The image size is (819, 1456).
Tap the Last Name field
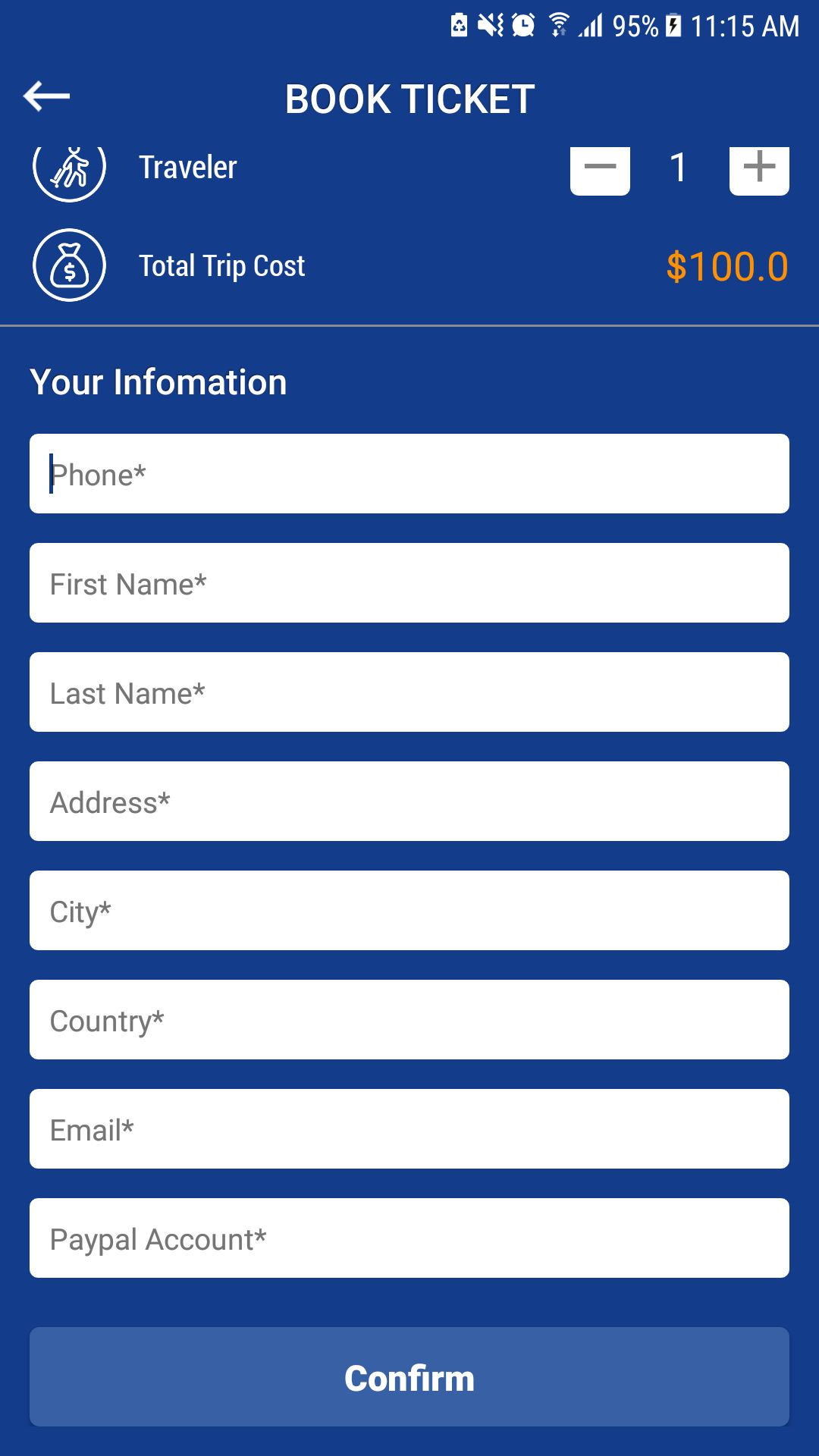pyautogui.click(x=409, y=692)
